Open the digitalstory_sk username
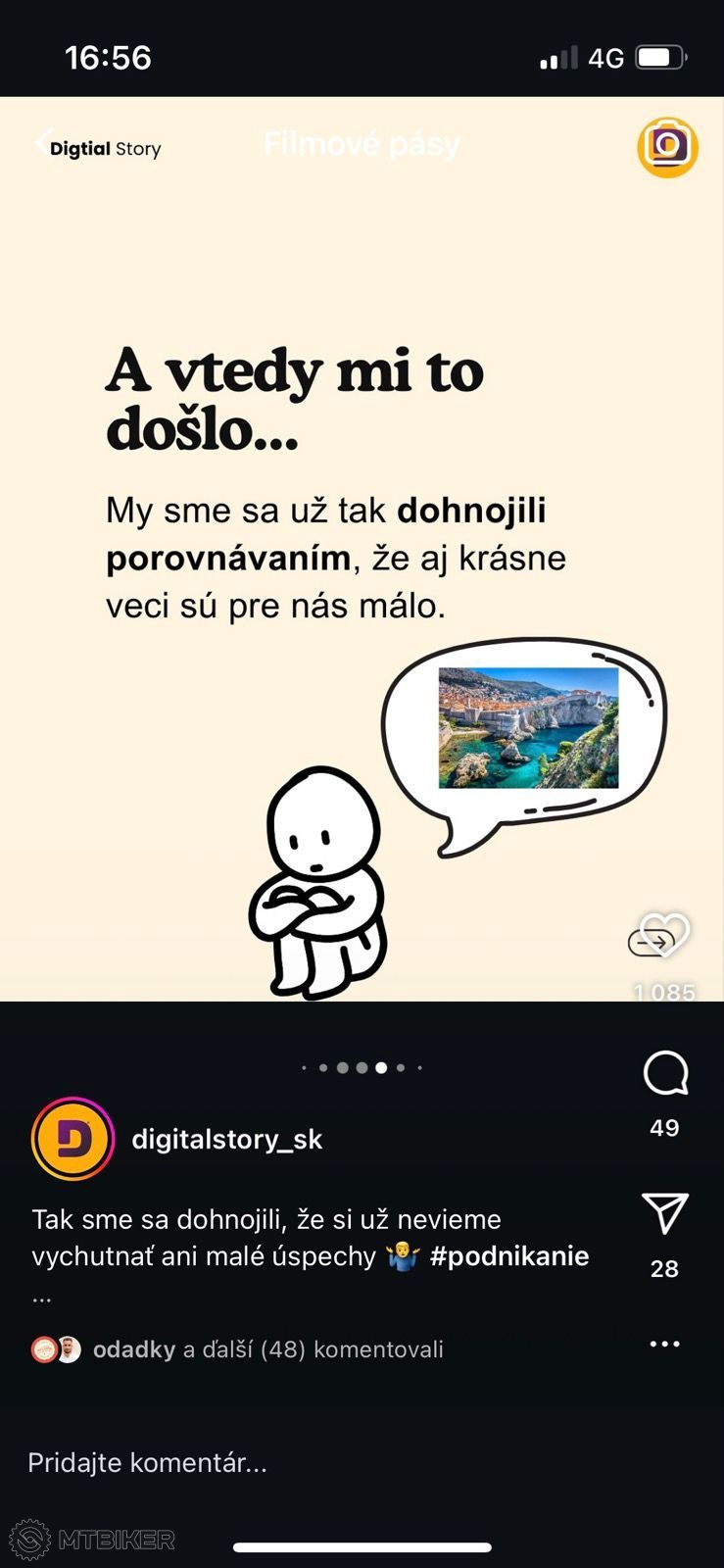This screenshot has height=1568, width=724. [x=227, y=1140]
